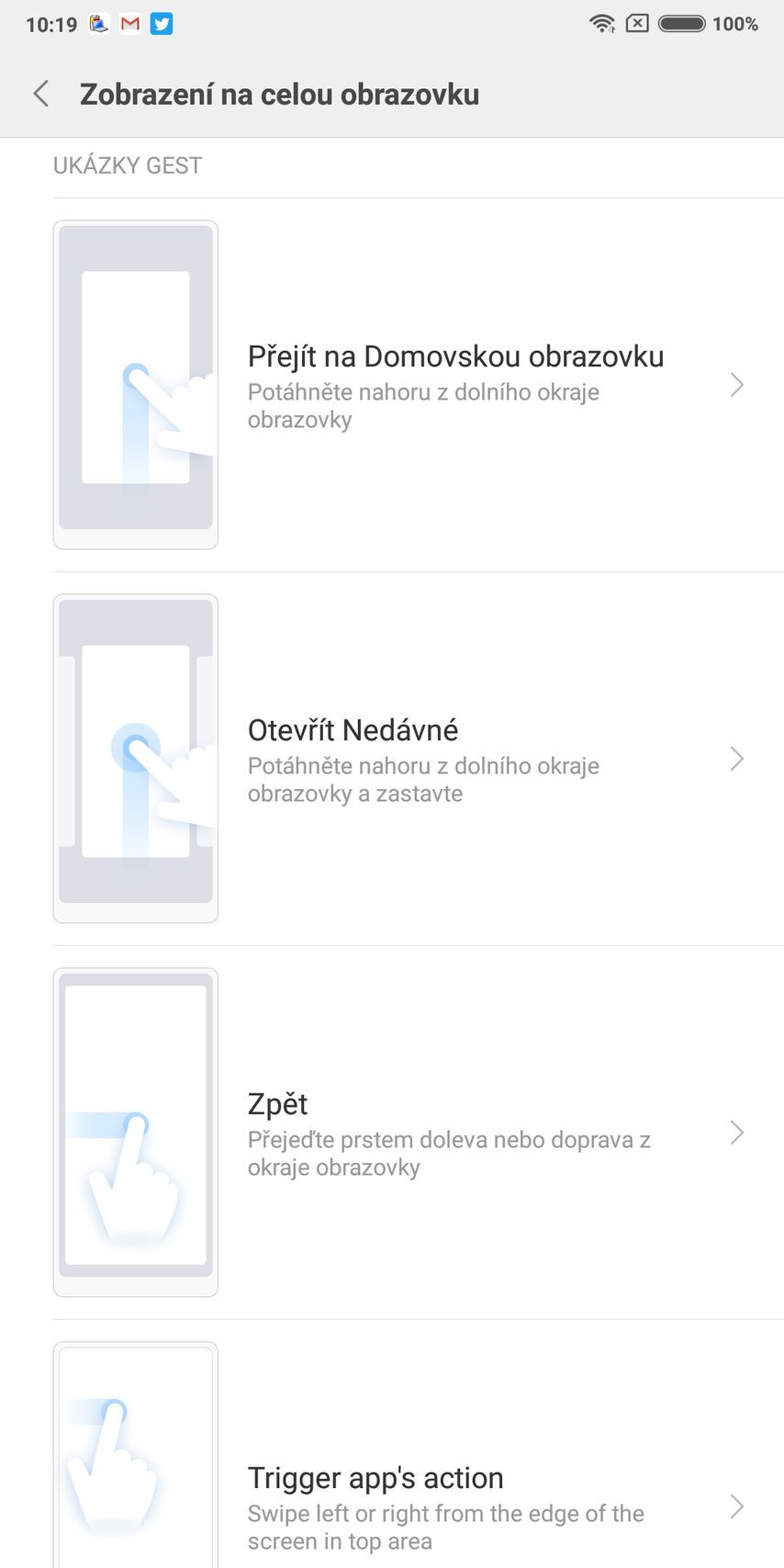Open the Přejít na Domovskou obrazovku gesture

point(456,386)
